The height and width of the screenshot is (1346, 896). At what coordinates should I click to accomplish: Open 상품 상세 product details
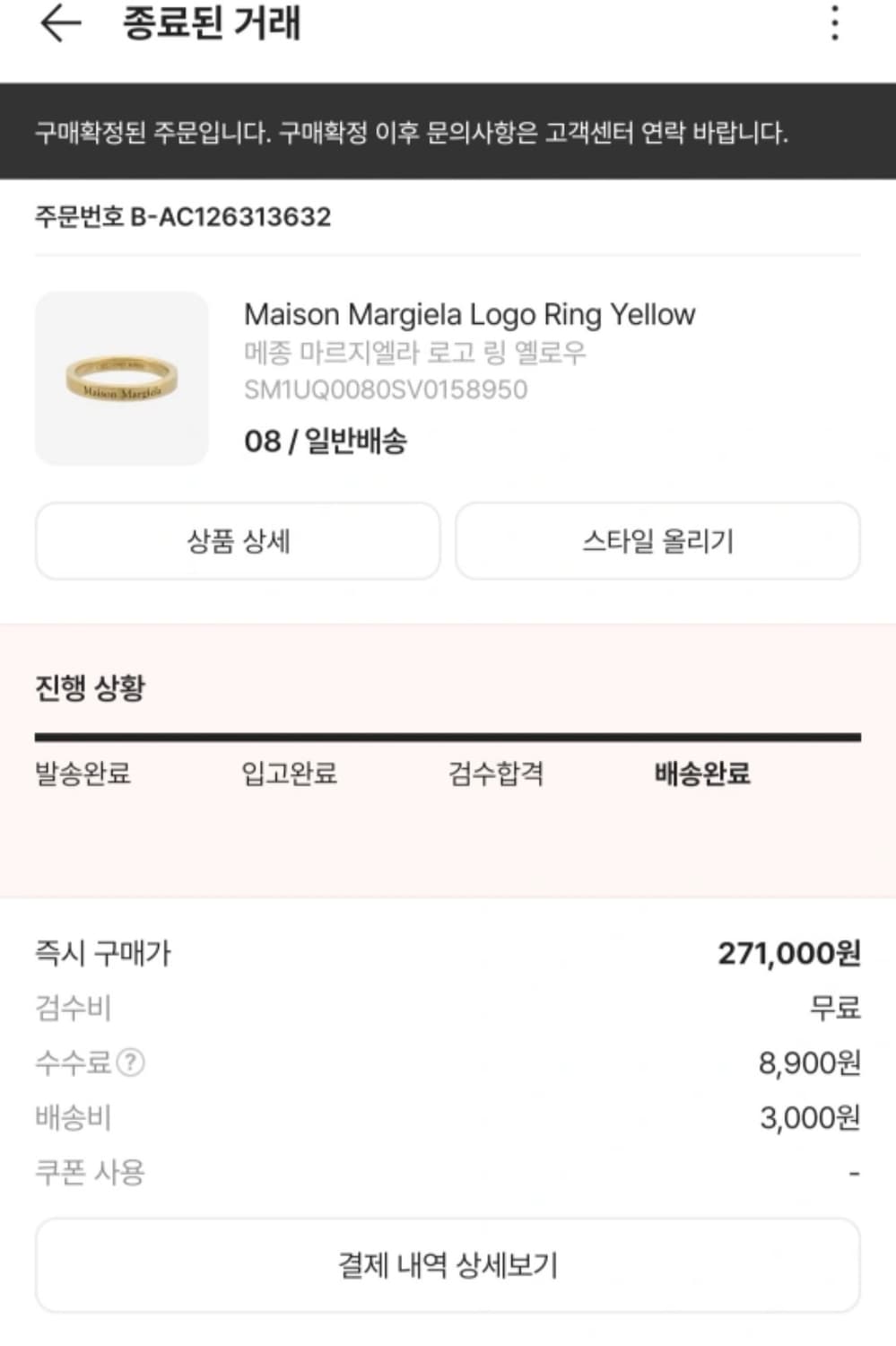[237, 541]
